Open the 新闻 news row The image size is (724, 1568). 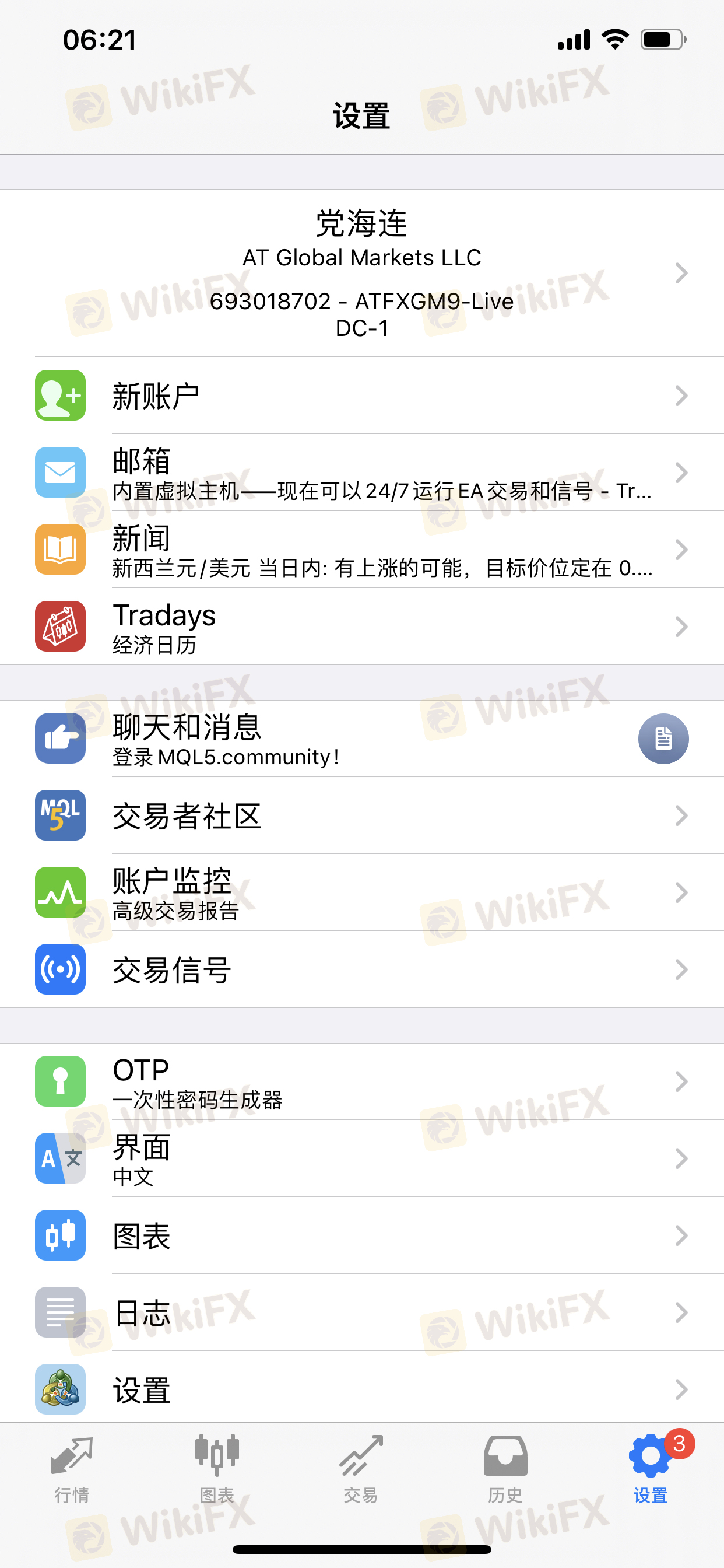click(x=361, y=549)
